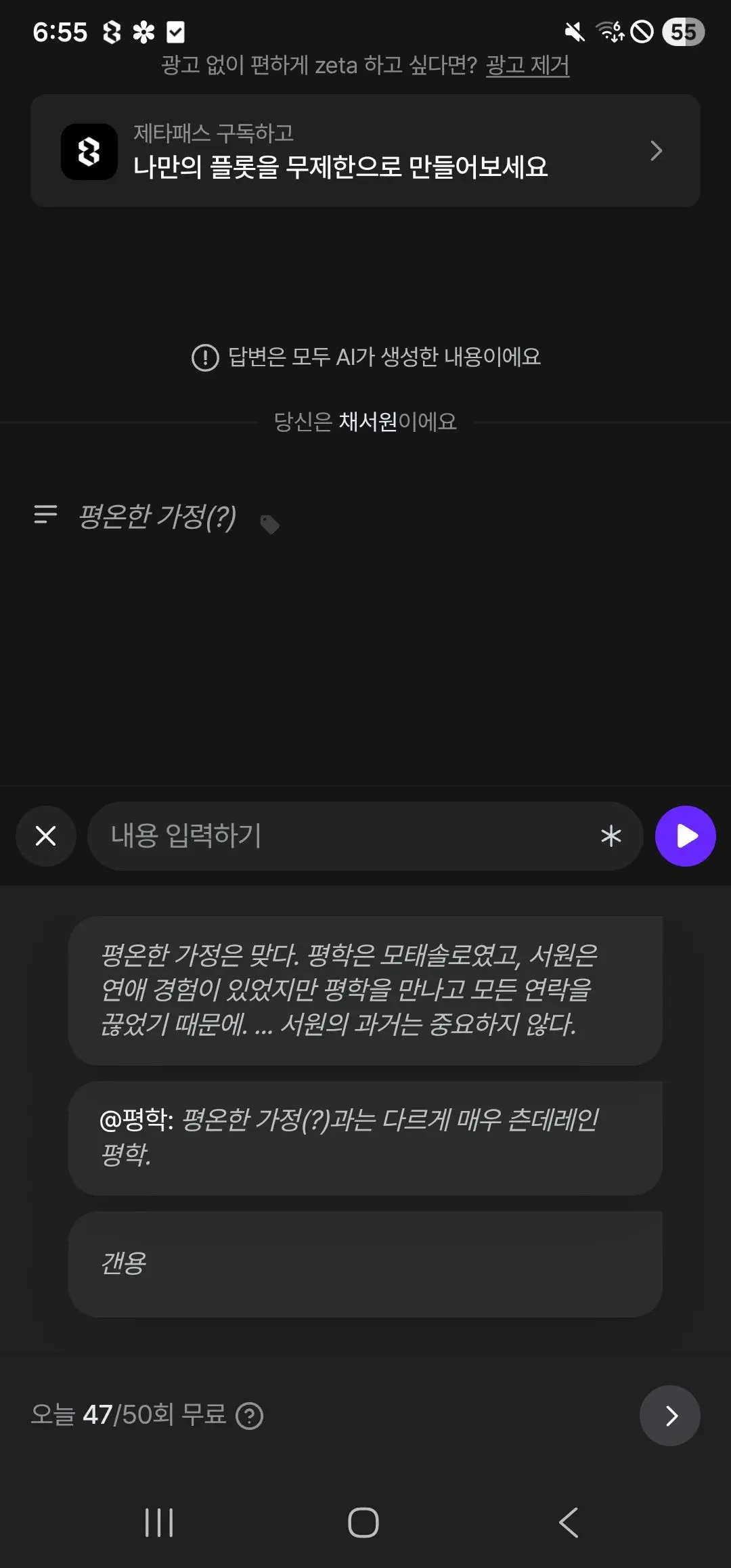Tap the tag icon next to 평온한 가정(?)
This screenshot has height=1568, width=731.
[269, 524]
